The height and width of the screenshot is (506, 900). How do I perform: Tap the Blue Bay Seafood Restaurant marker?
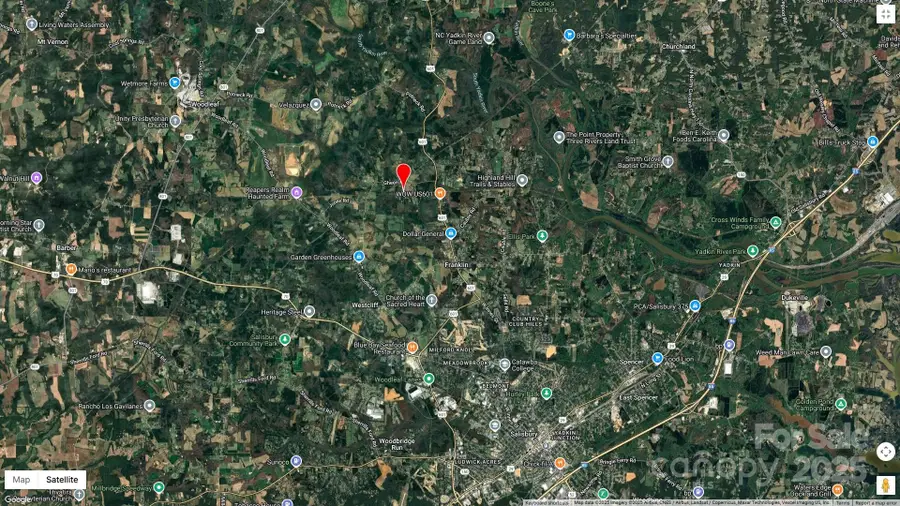(412, 347)
